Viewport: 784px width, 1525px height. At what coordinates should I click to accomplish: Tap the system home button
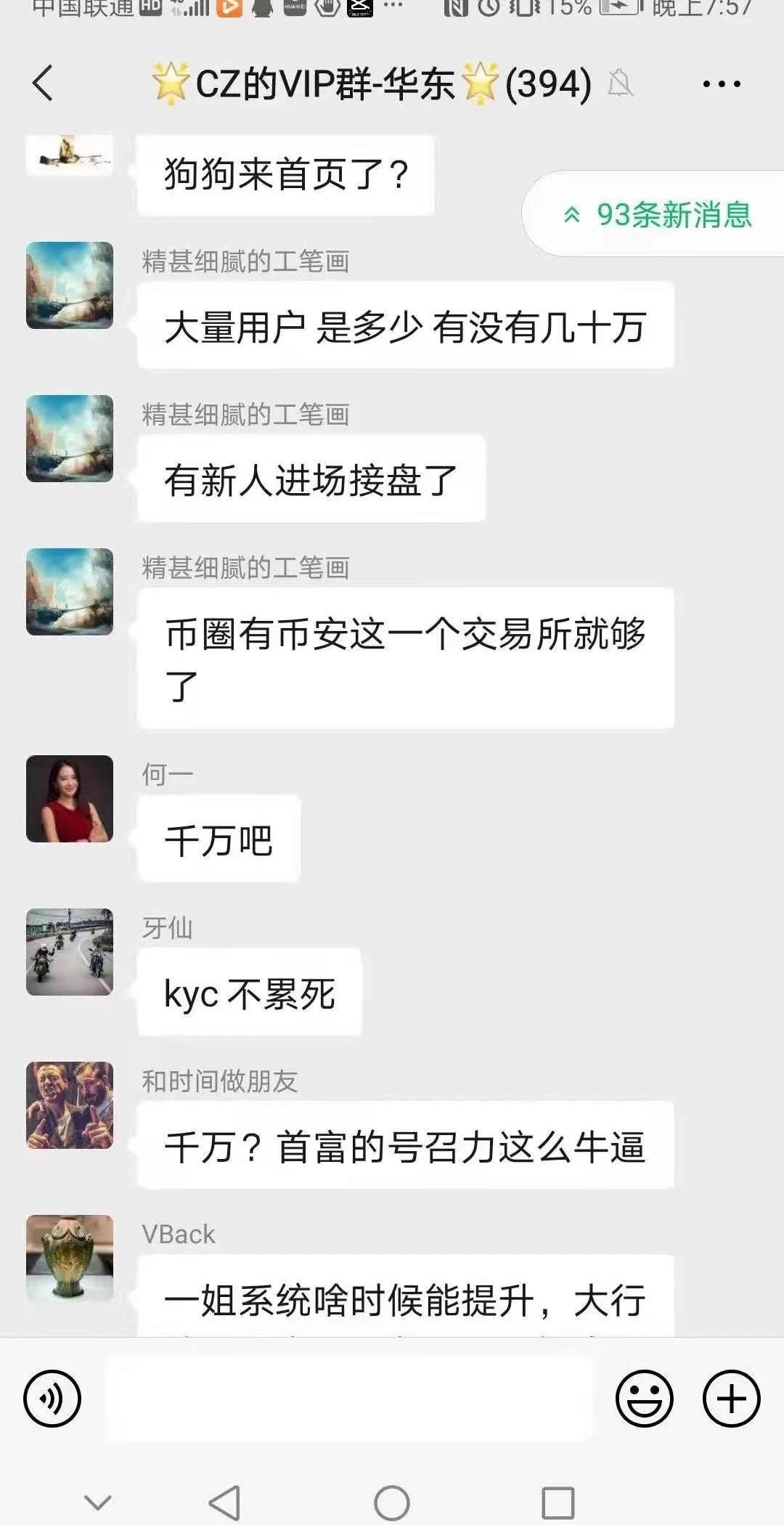tap(392, 1502)
